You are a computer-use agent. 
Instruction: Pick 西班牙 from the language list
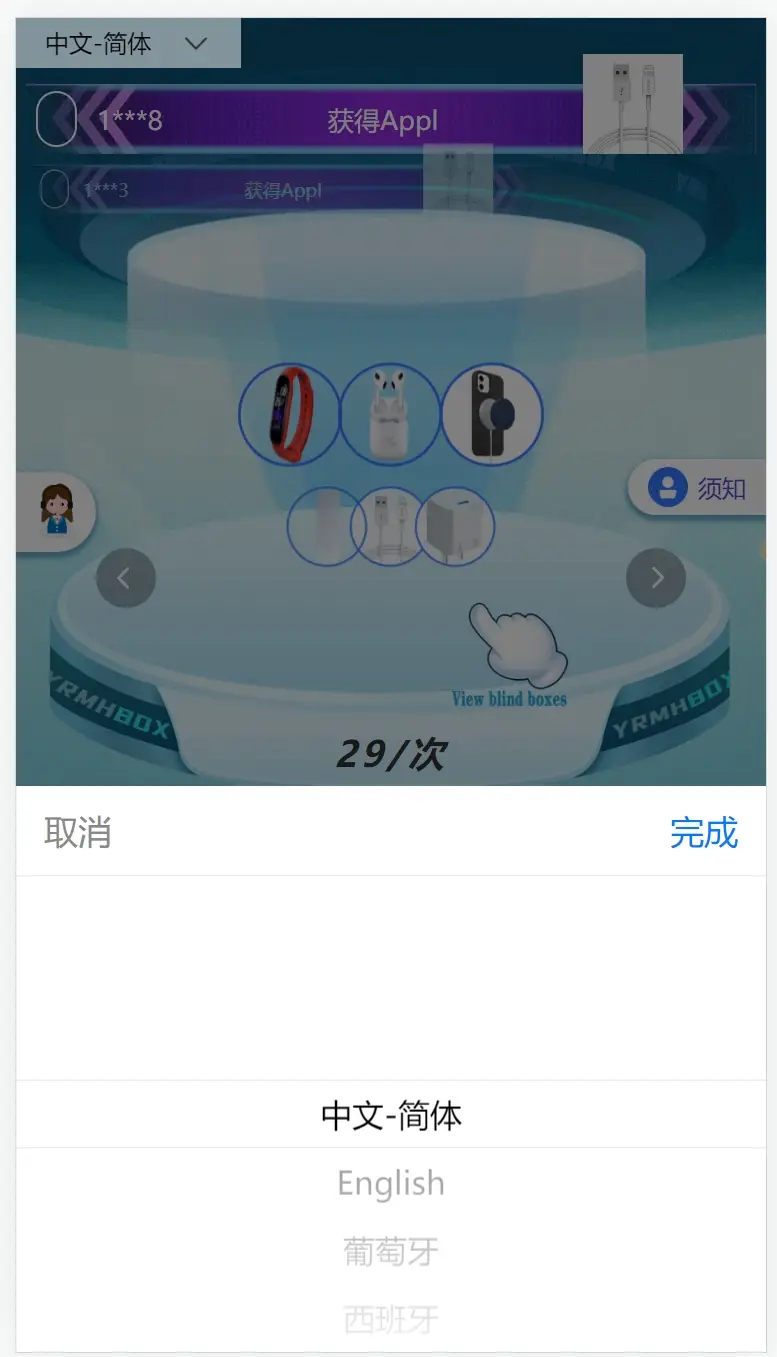391,1319
